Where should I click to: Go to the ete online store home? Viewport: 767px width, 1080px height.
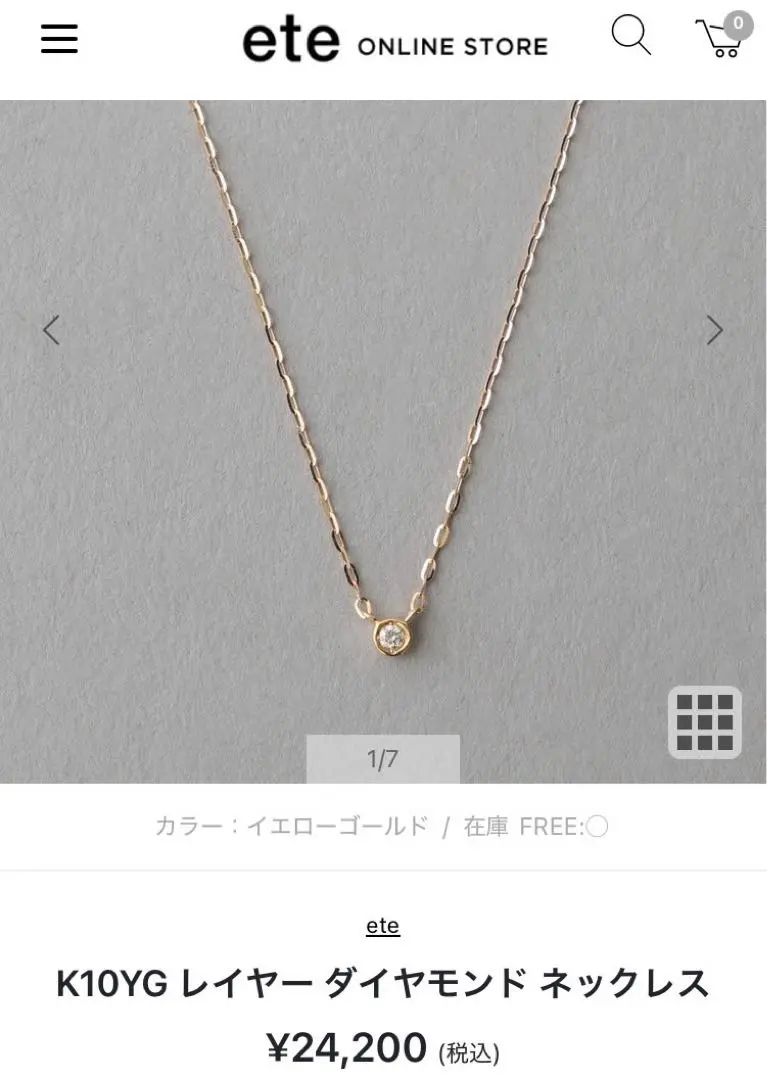(x=394, y=43)
